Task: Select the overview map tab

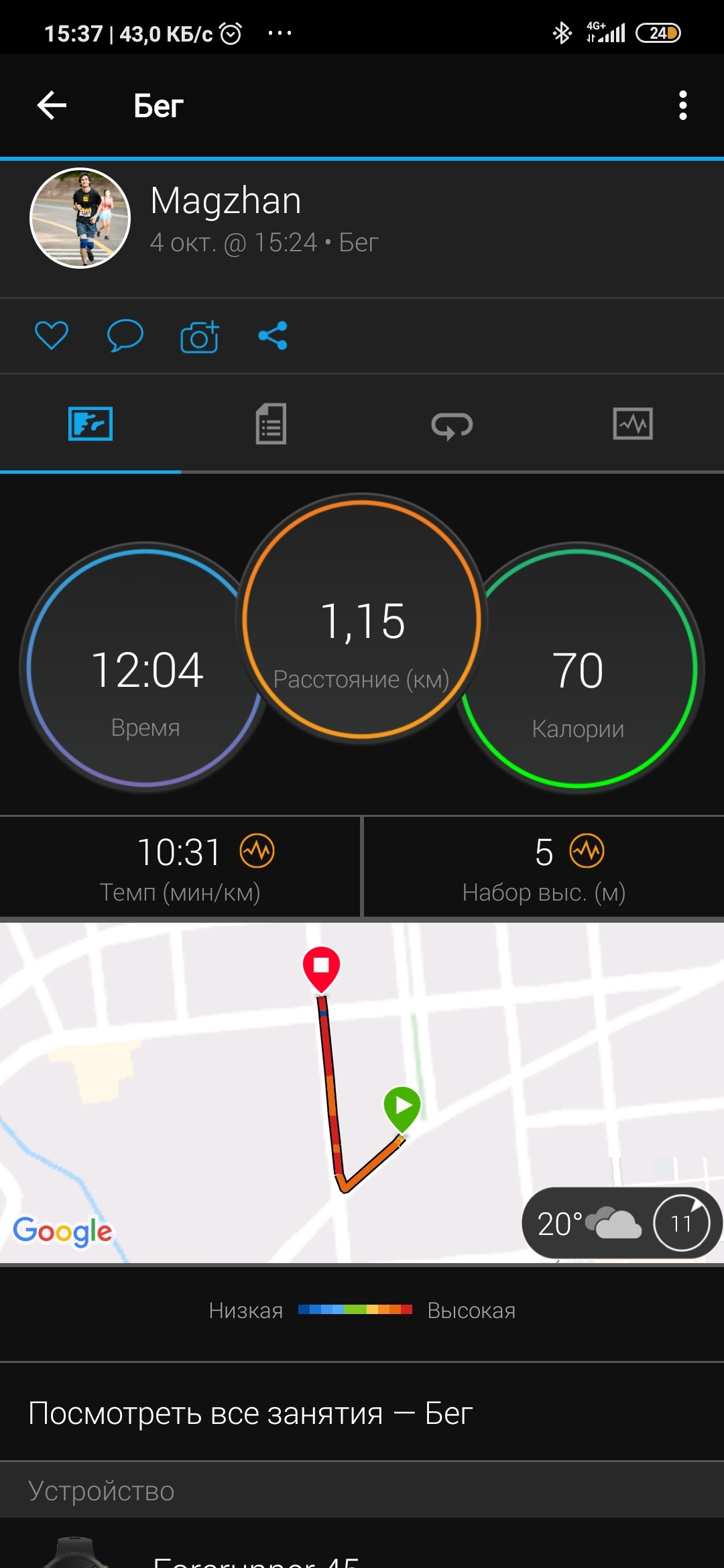Action: 90,423
